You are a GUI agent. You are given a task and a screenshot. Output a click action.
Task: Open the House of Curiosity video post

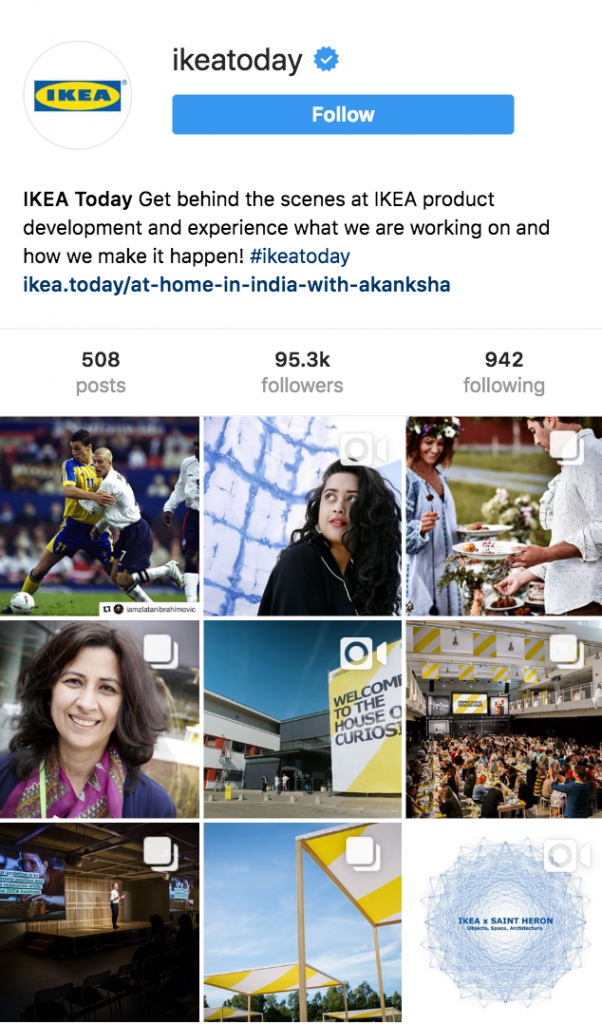coord(302,719)
